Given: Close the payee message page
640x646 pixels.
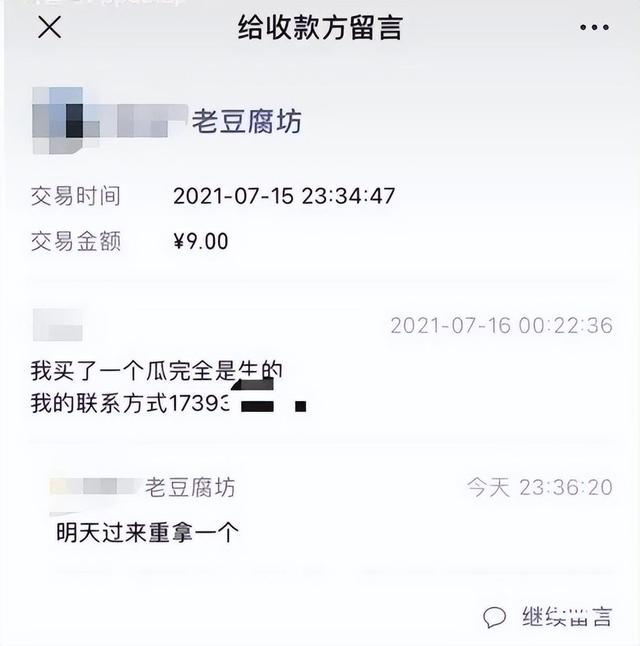Looking at the screenshot, I should click(x=49, y=28).
